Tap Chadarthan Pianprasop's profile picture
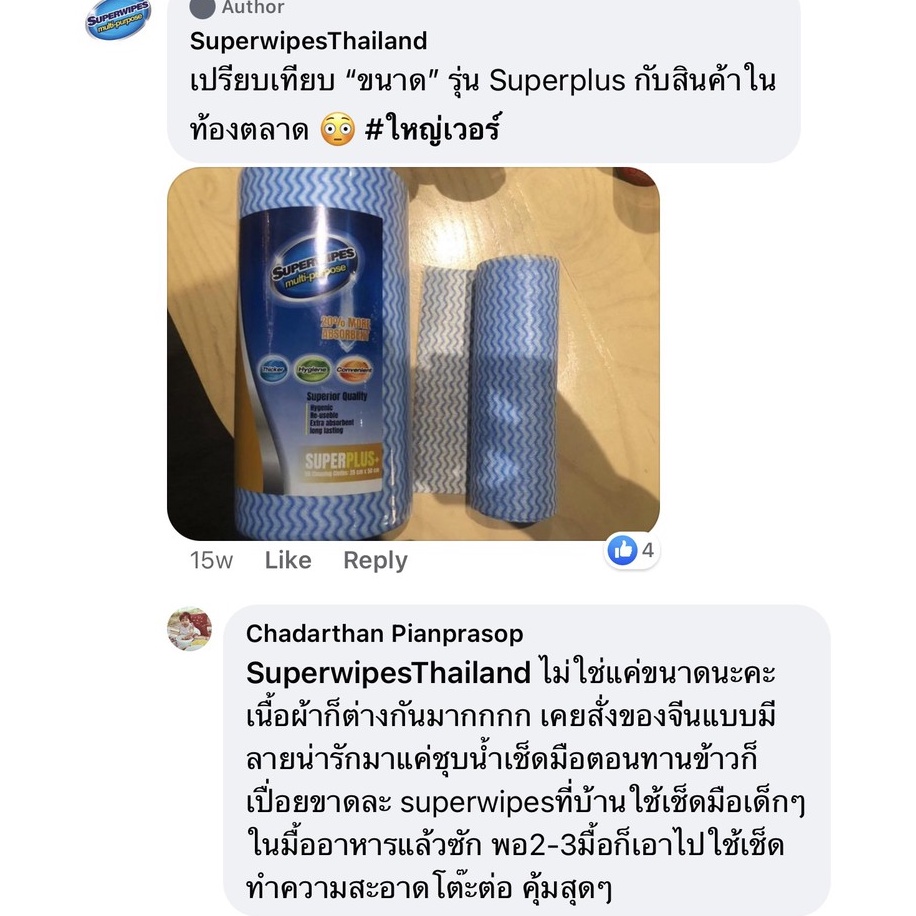This screenshot has width=916, height=916. (189, 629)
